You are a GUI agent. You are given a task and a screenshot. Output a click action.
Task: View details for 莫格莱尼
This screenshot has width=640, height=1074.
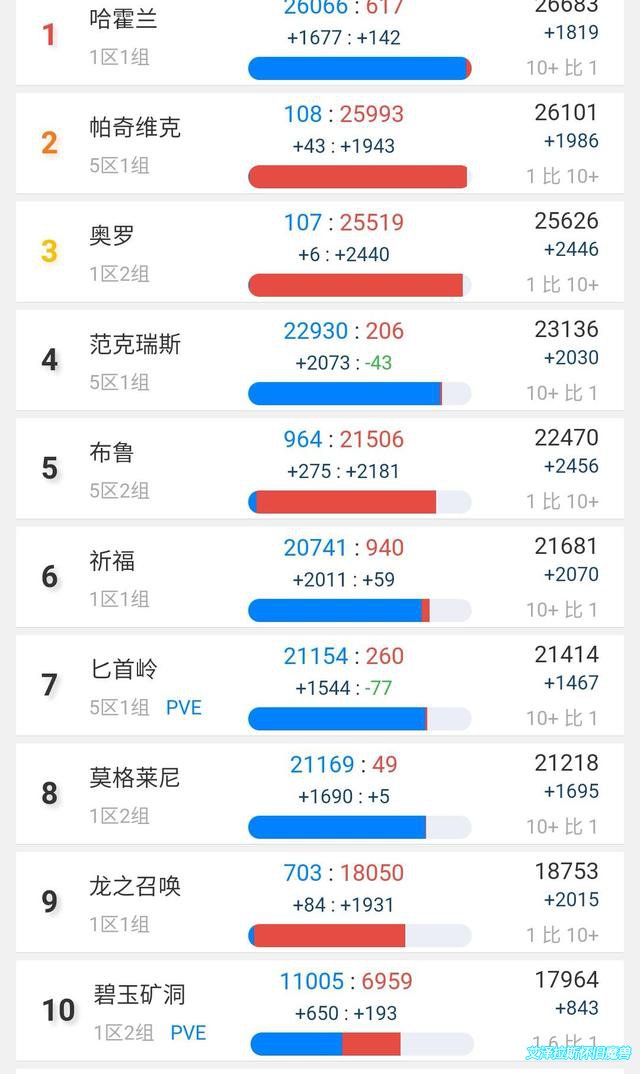pyautogui.click(x=320, y=794)
